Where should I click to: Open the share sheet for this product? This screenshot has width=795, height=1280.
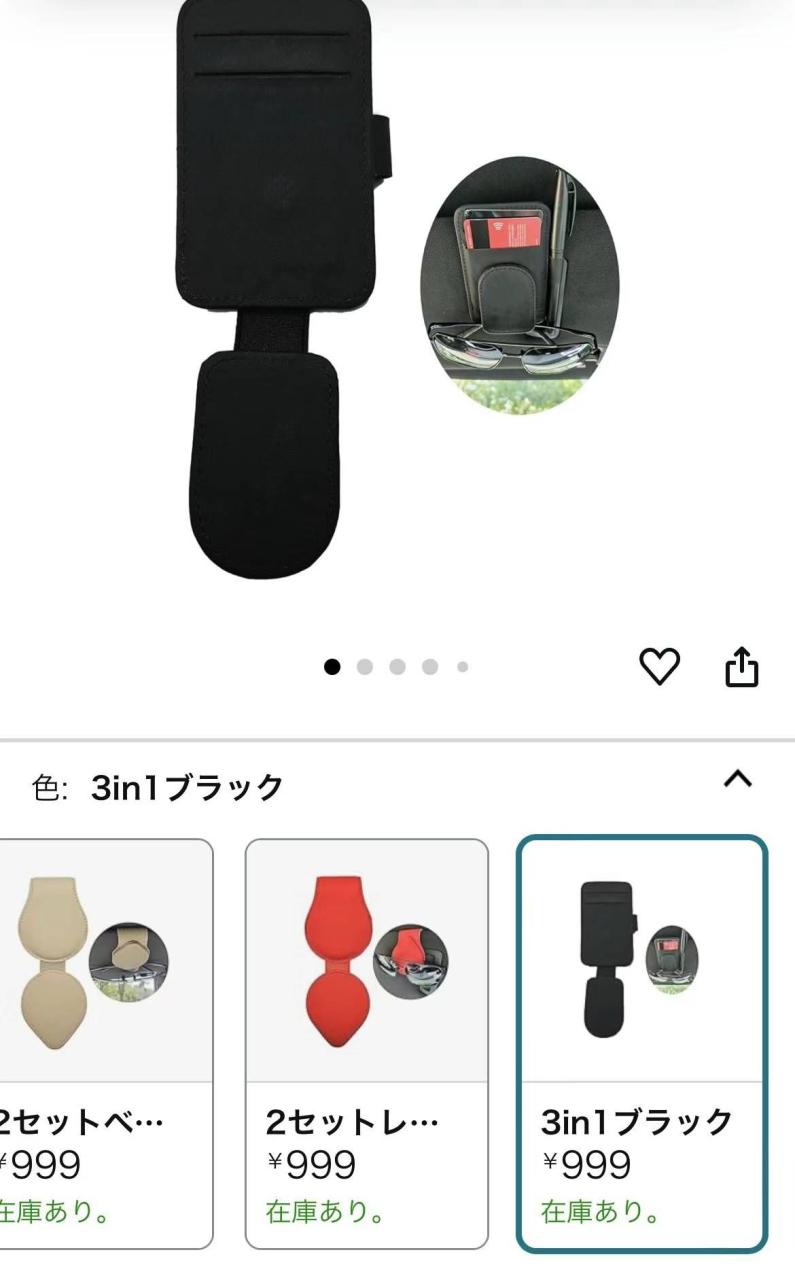coord(741,666)
